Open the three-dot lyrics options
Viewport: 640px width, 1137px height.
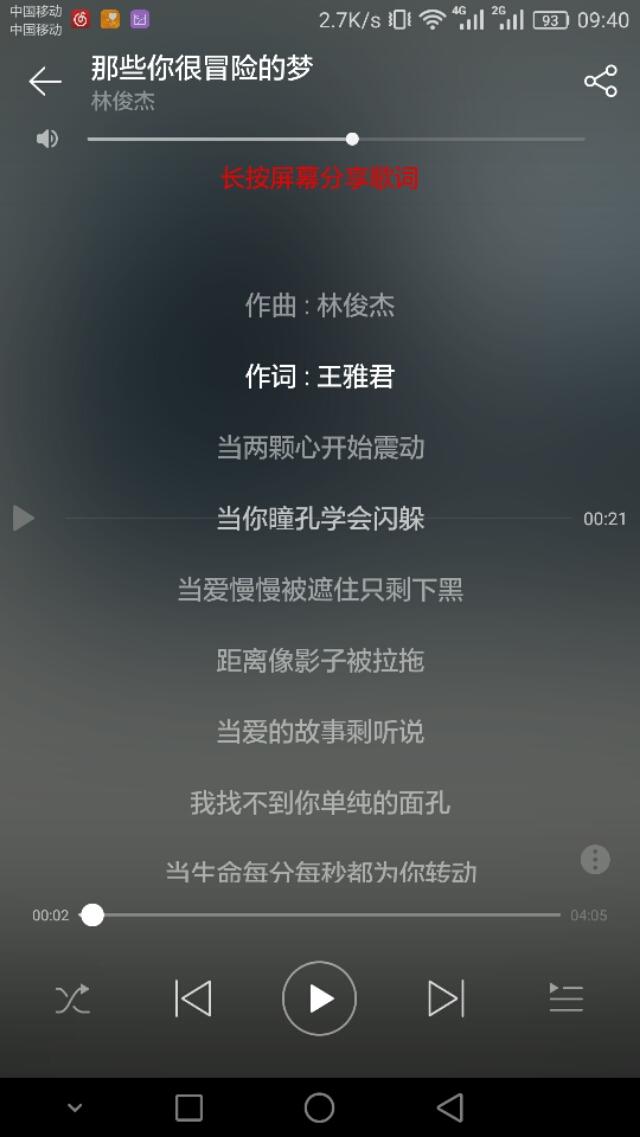click(595, 859)
